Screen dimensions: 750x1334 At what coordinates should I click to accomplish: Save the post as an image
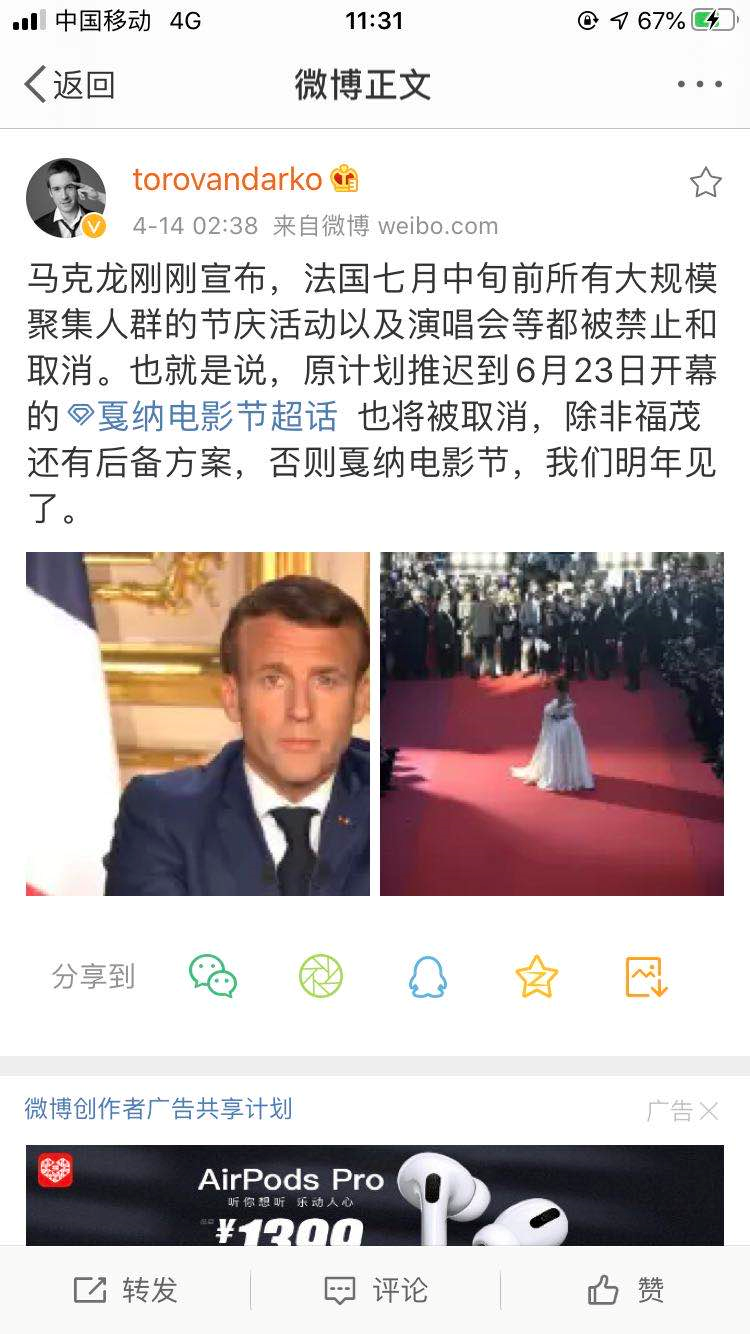(645, 976)
